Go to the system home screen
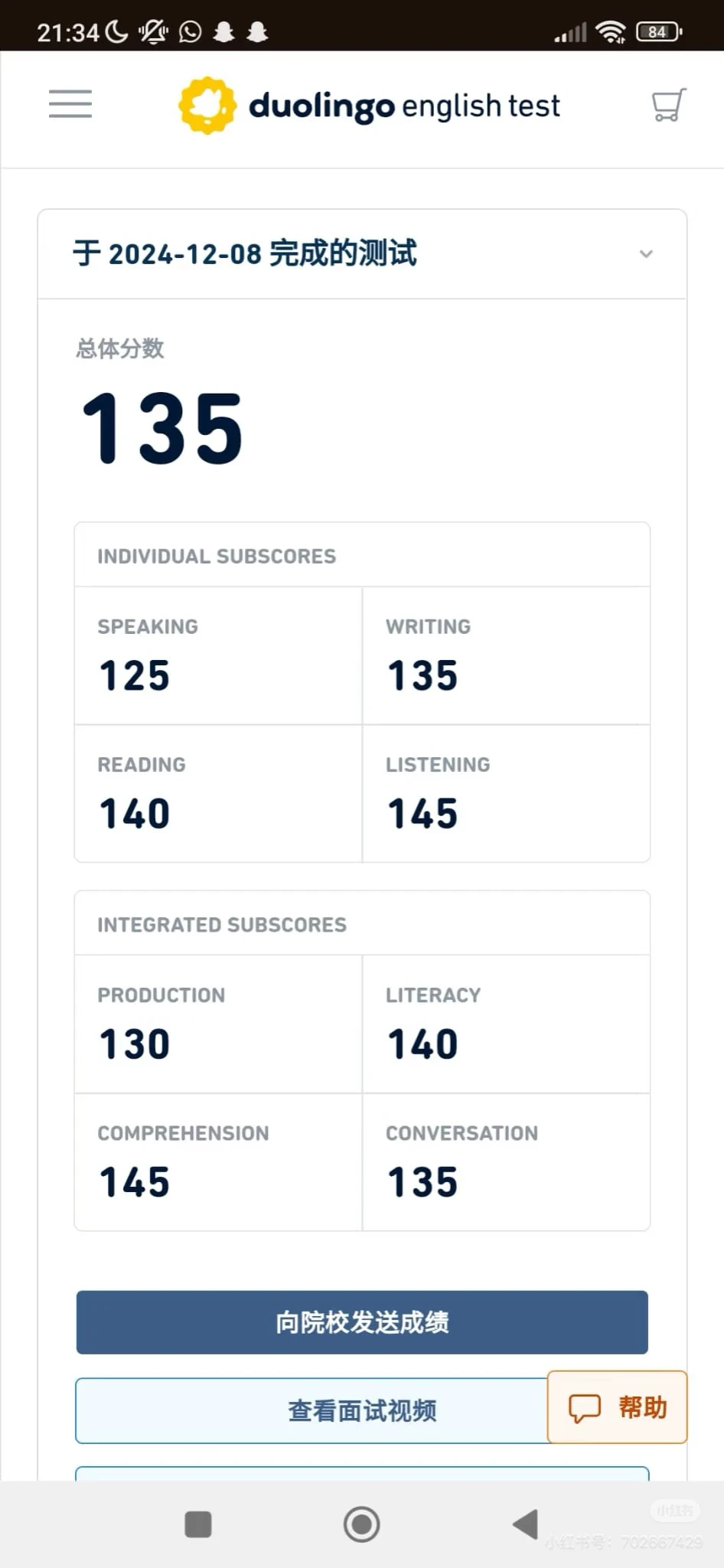 [x=362, y=1524]
